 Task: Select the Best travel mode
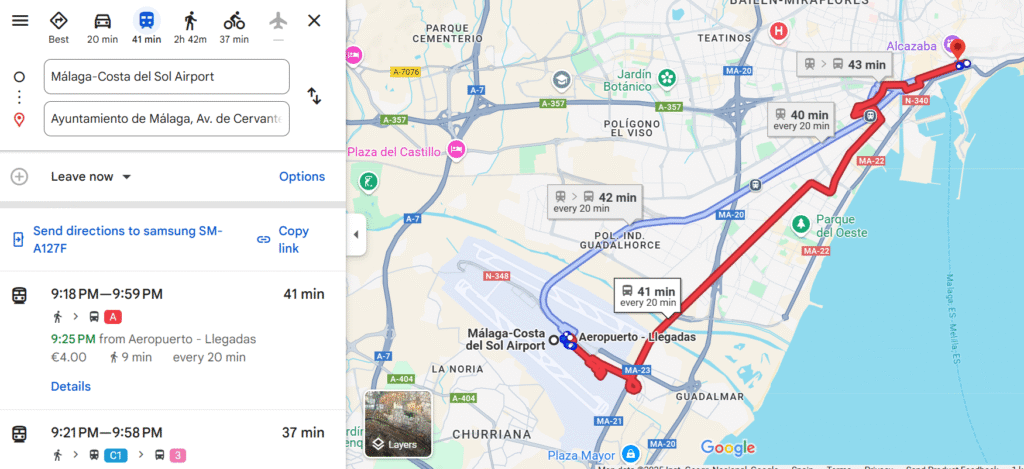coord(59,28)
